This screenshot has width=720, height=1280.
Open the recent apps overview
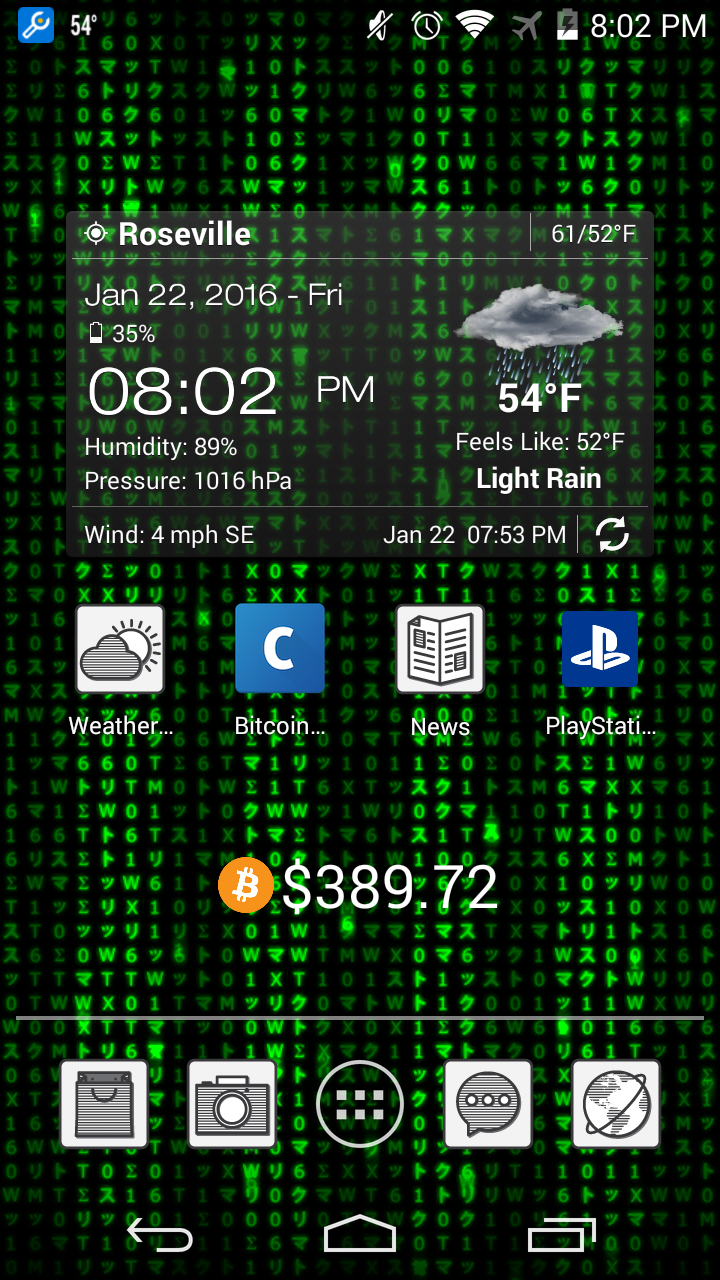pyautogui.click(x=560, y=1236)
